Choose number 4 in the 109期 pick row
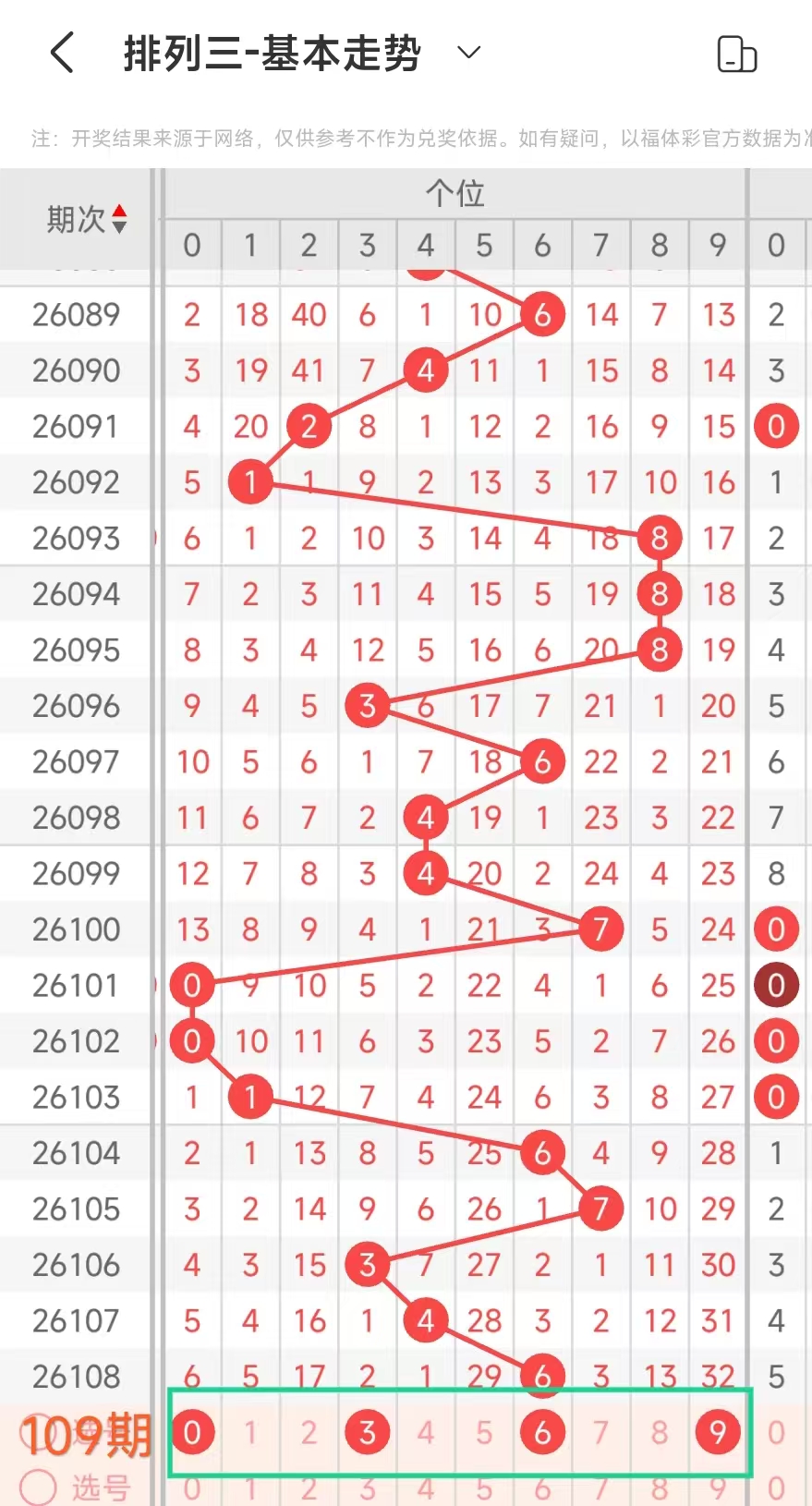 [426, 1433]
